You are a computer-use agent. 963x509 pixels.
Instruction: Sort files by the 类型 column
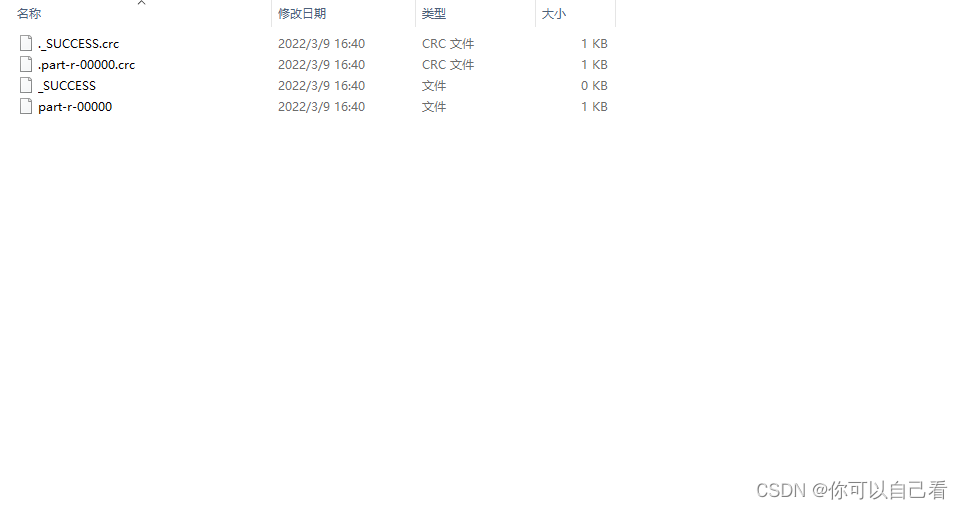434,14
